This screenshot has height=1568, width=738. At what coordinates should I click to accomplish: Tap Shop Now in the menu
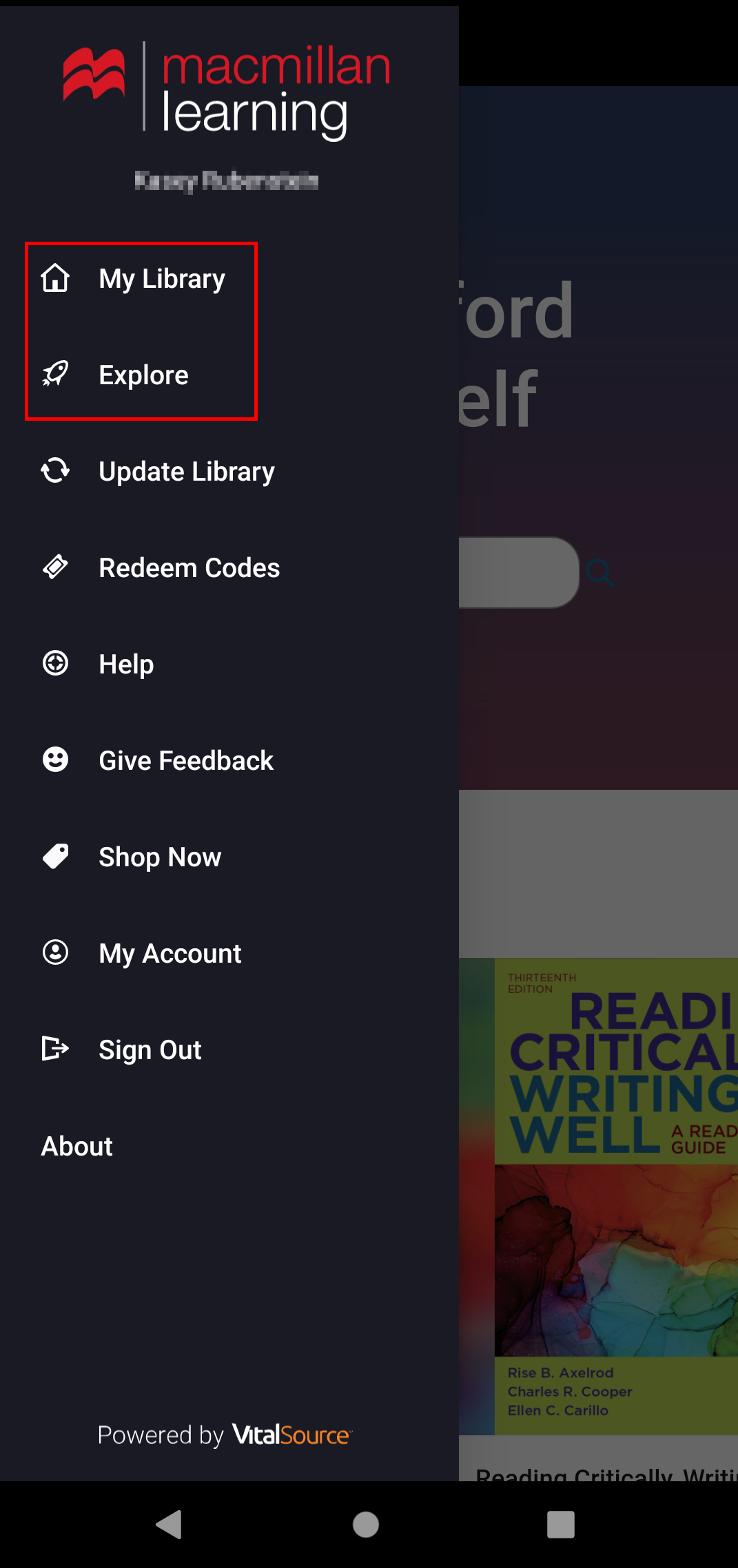(160, 857)
